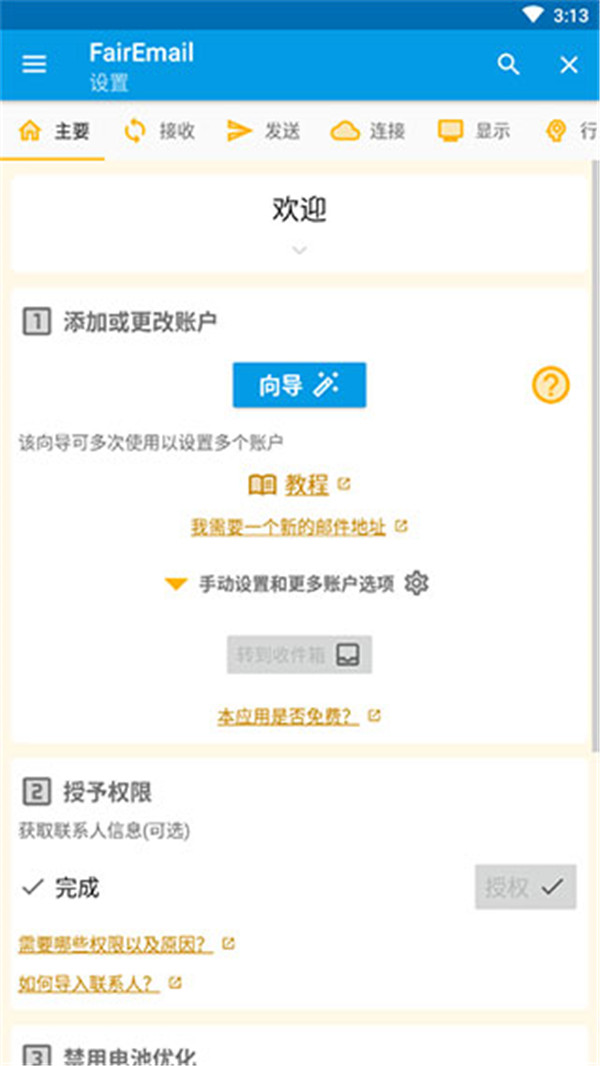Switch to the 连接 tab
The width and height of the screenshot is (600, 1066).
368,131
